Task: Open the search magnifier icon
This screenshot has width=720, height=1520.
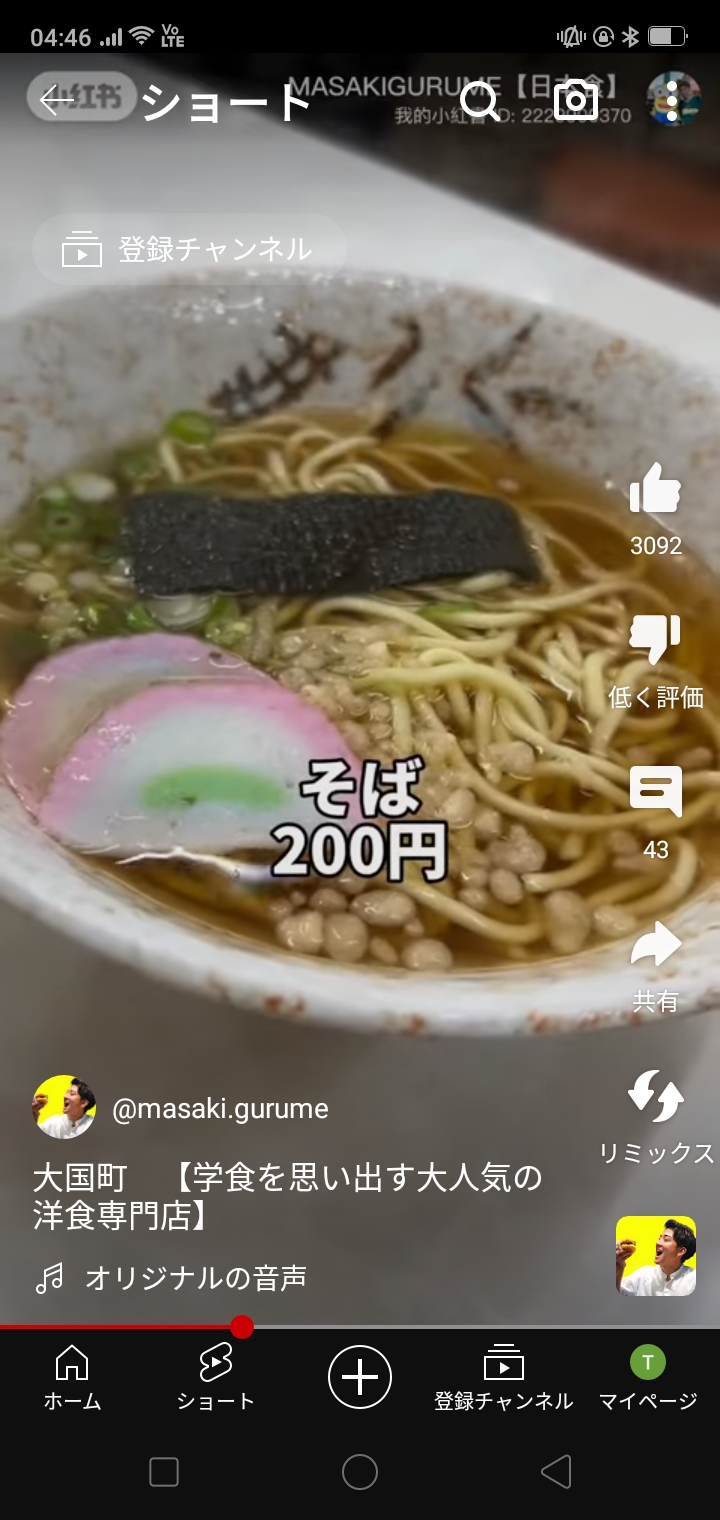Action: 480,100
